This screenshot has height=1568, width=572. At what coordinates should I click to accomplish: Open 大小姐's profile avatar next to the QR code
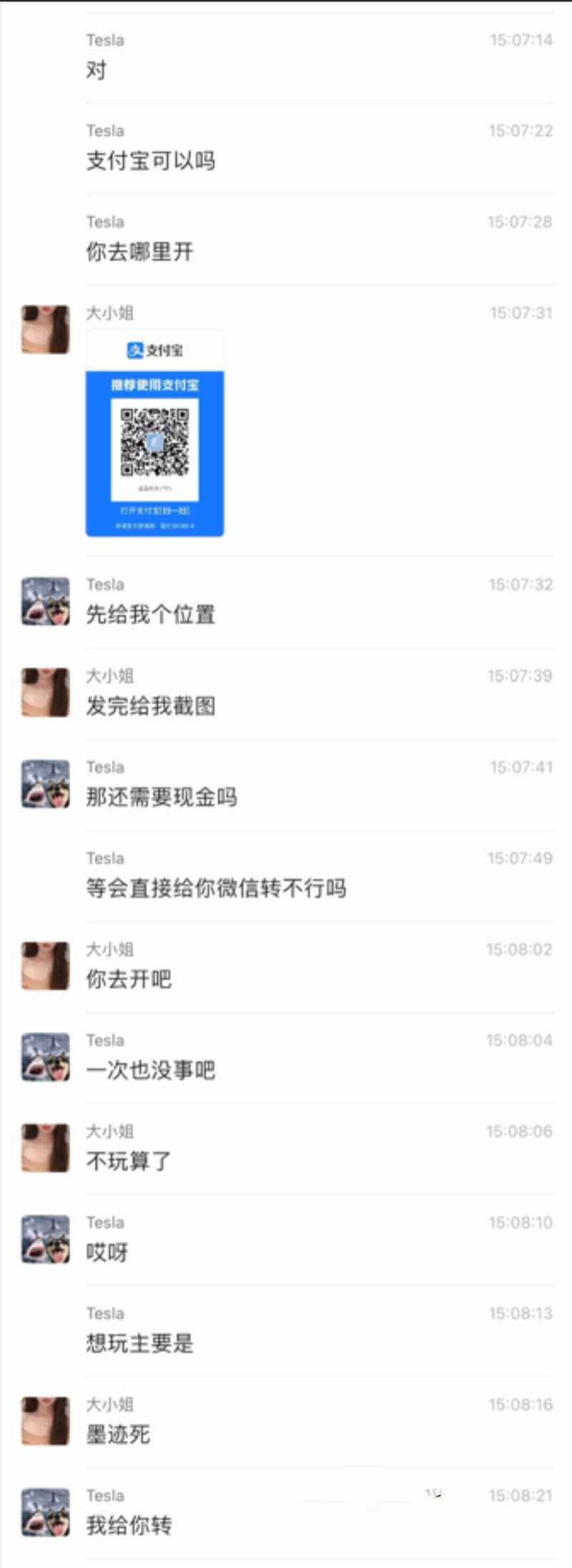(44, 329)
